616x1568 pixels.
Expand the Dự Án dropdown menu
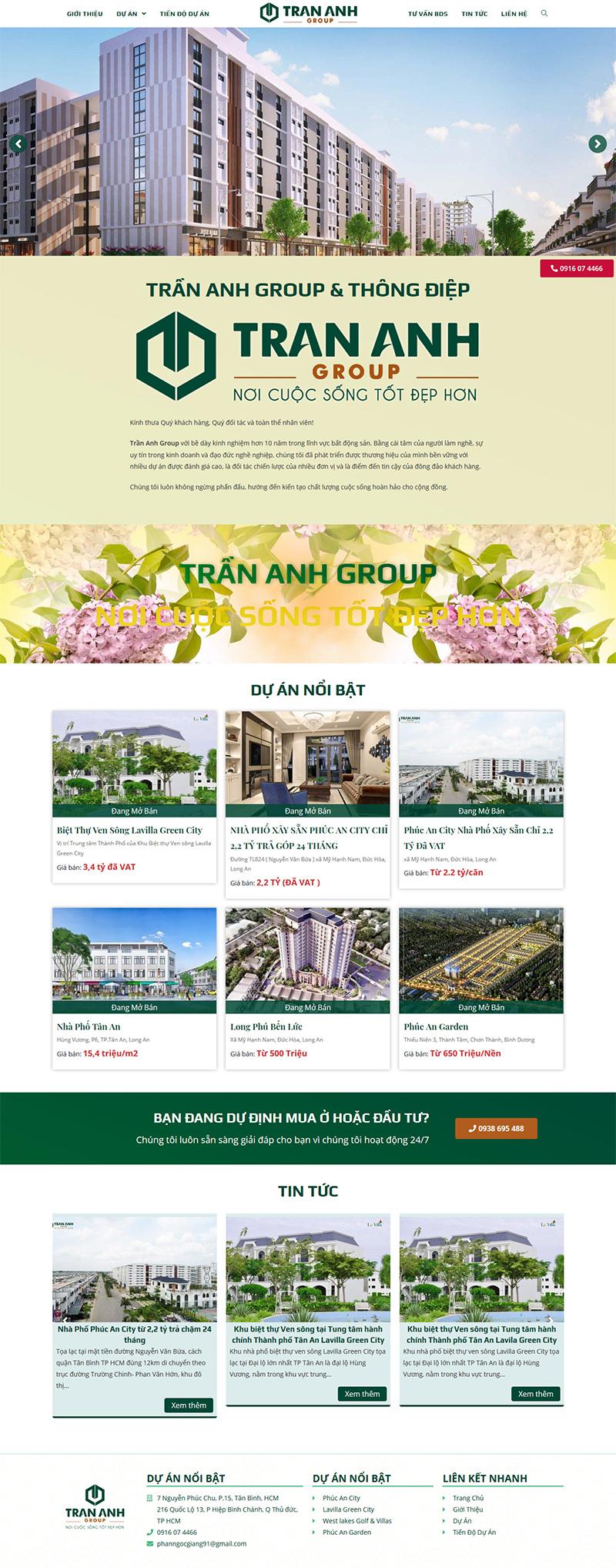[x=131, y=14]
